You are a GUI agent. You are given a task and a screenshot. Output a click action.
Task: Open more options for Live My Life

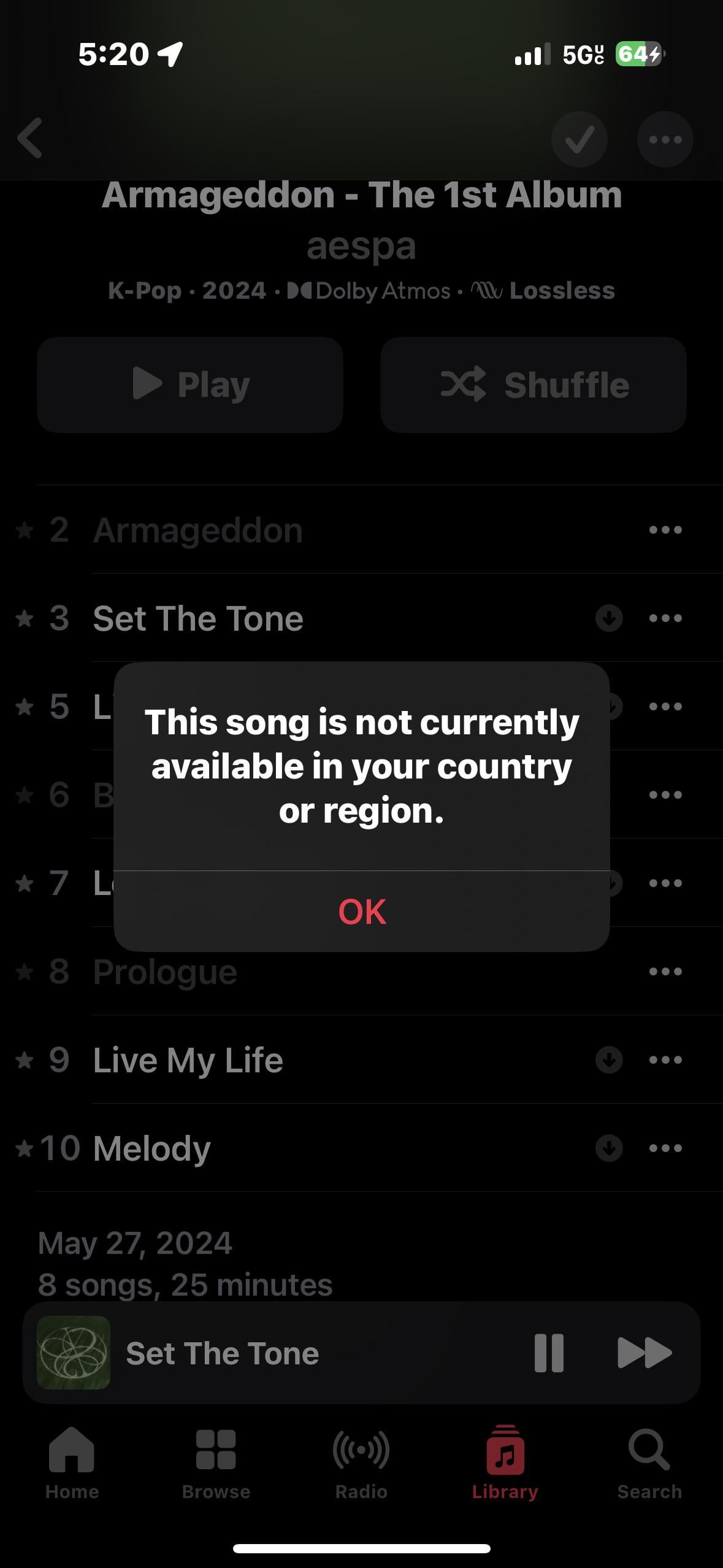[665, 1059]
